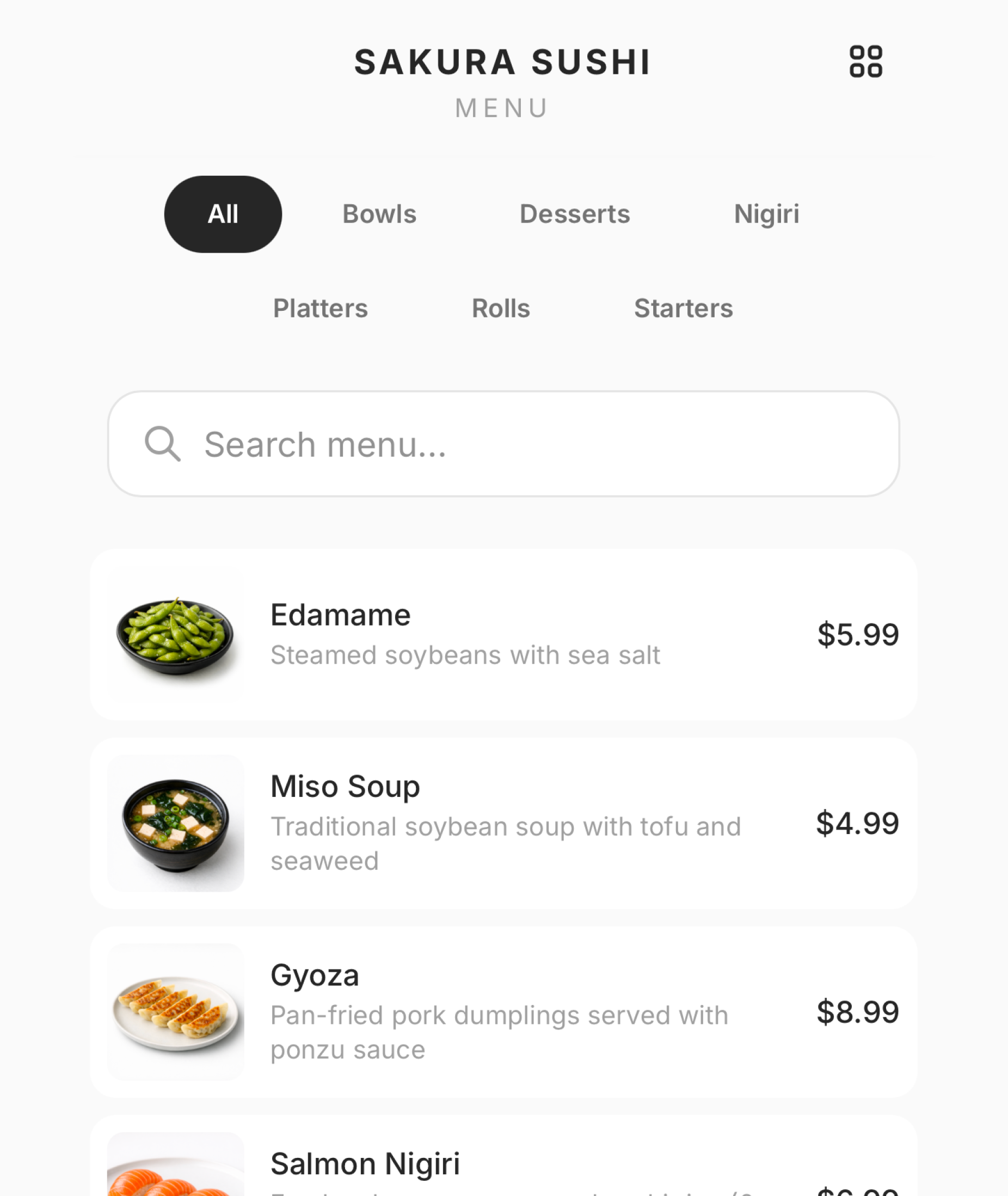This screenshot has height=1196, width=1008.
Task: Filter menu by Platters
Action: click(320, 309)
